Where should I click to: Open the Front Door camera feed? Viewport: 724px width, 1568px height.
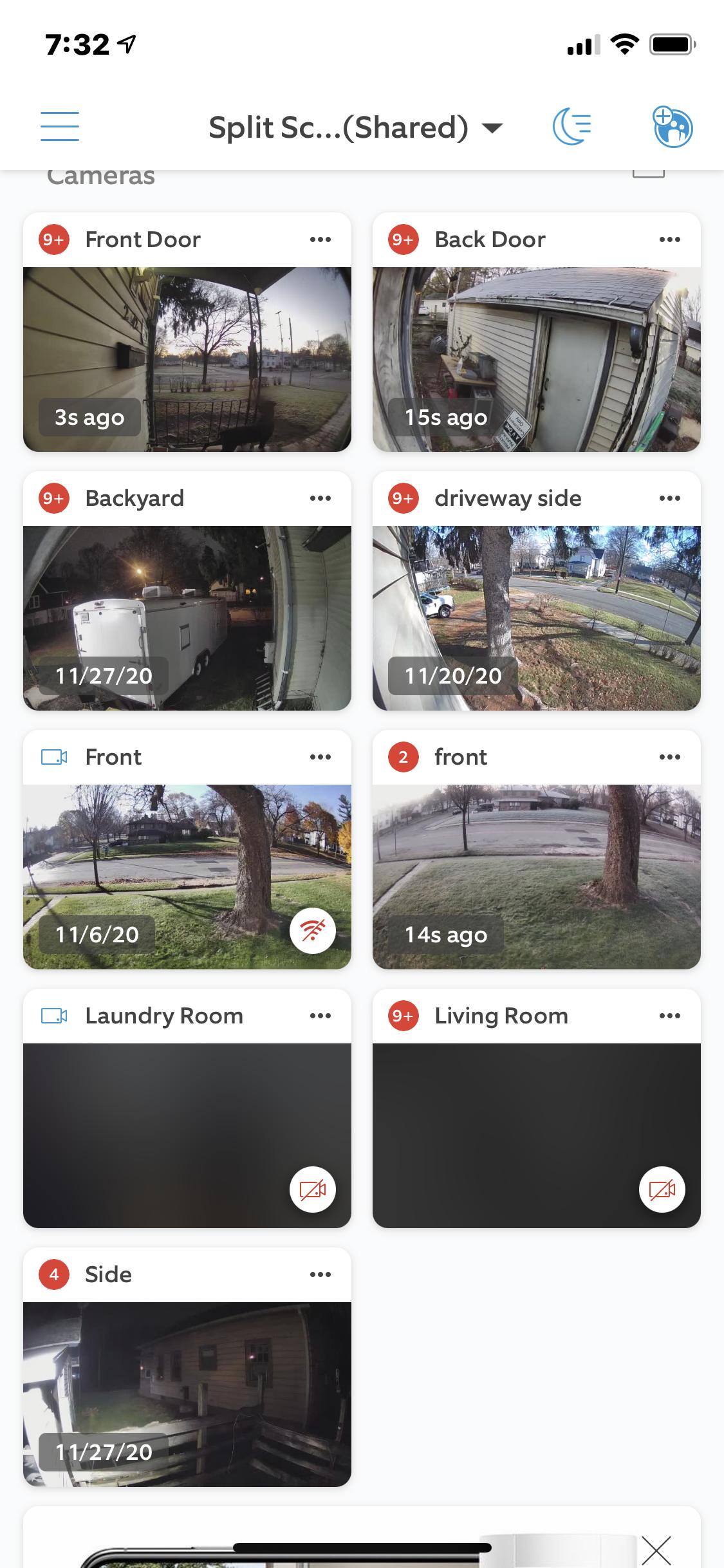point(187,359)
